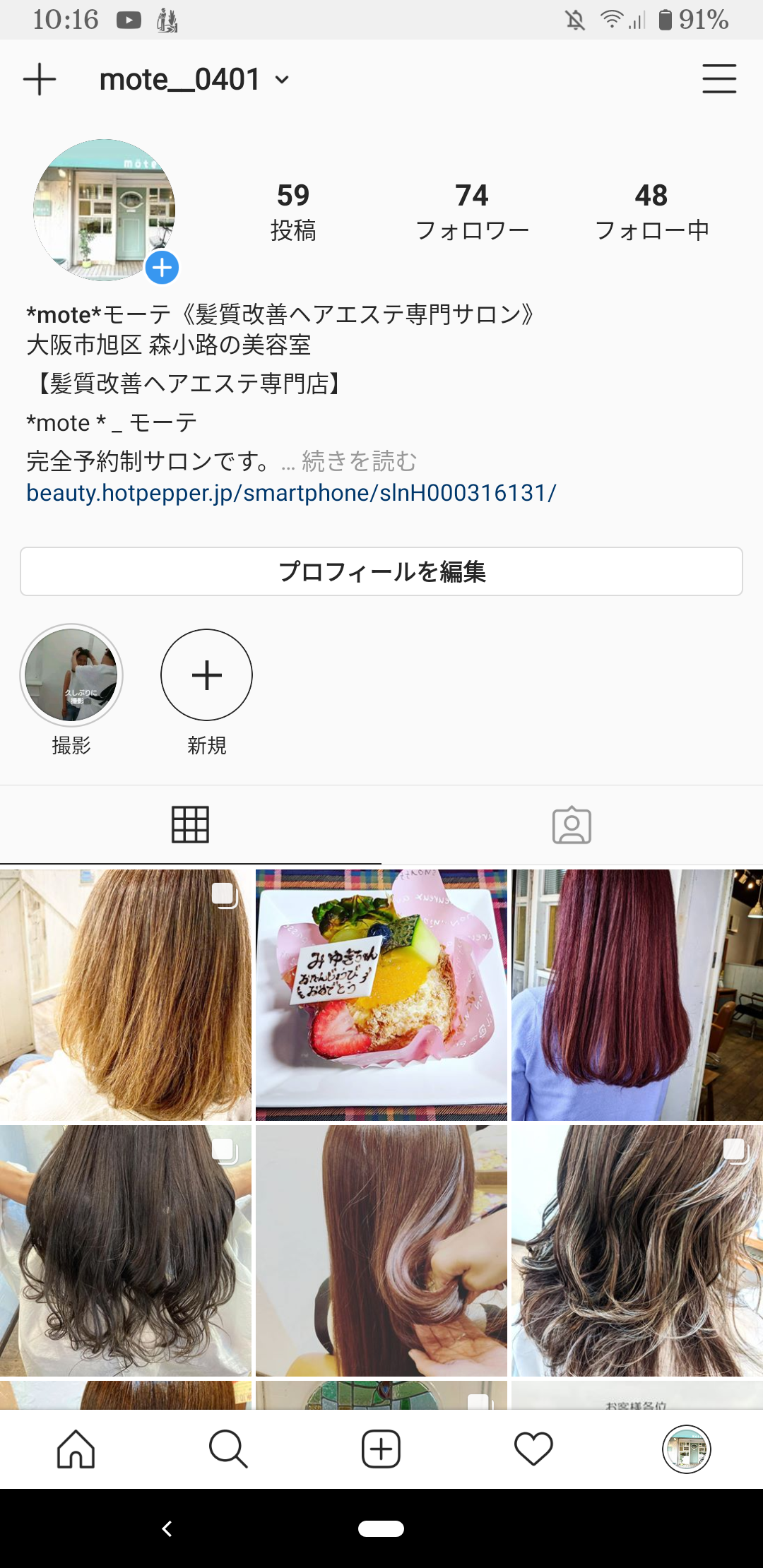
Task: Tap the プロフィールを編集 button
Action: pyautogui.click(x=381, y=571)
